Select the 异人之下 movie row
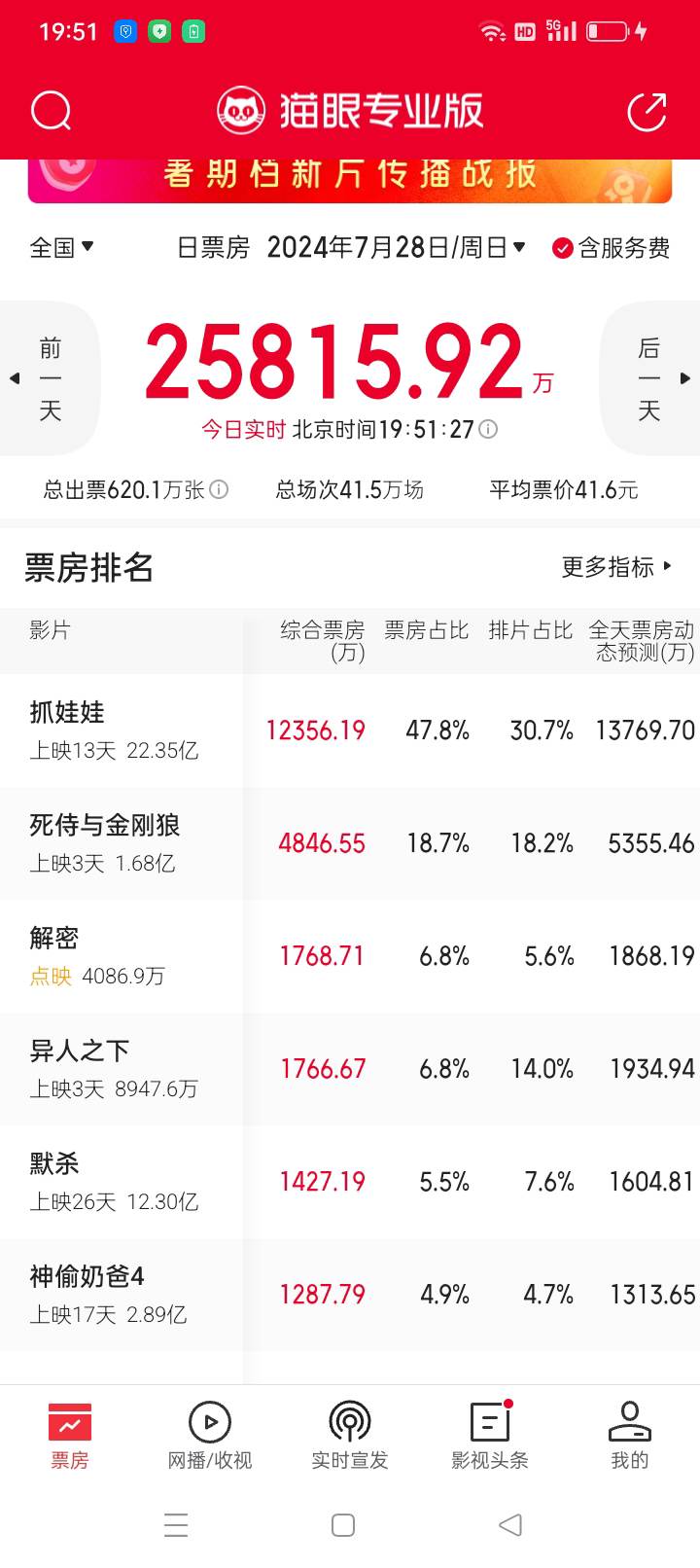Image resolution: width=700 pixels, height=1568 pixels. [350, 1069]
